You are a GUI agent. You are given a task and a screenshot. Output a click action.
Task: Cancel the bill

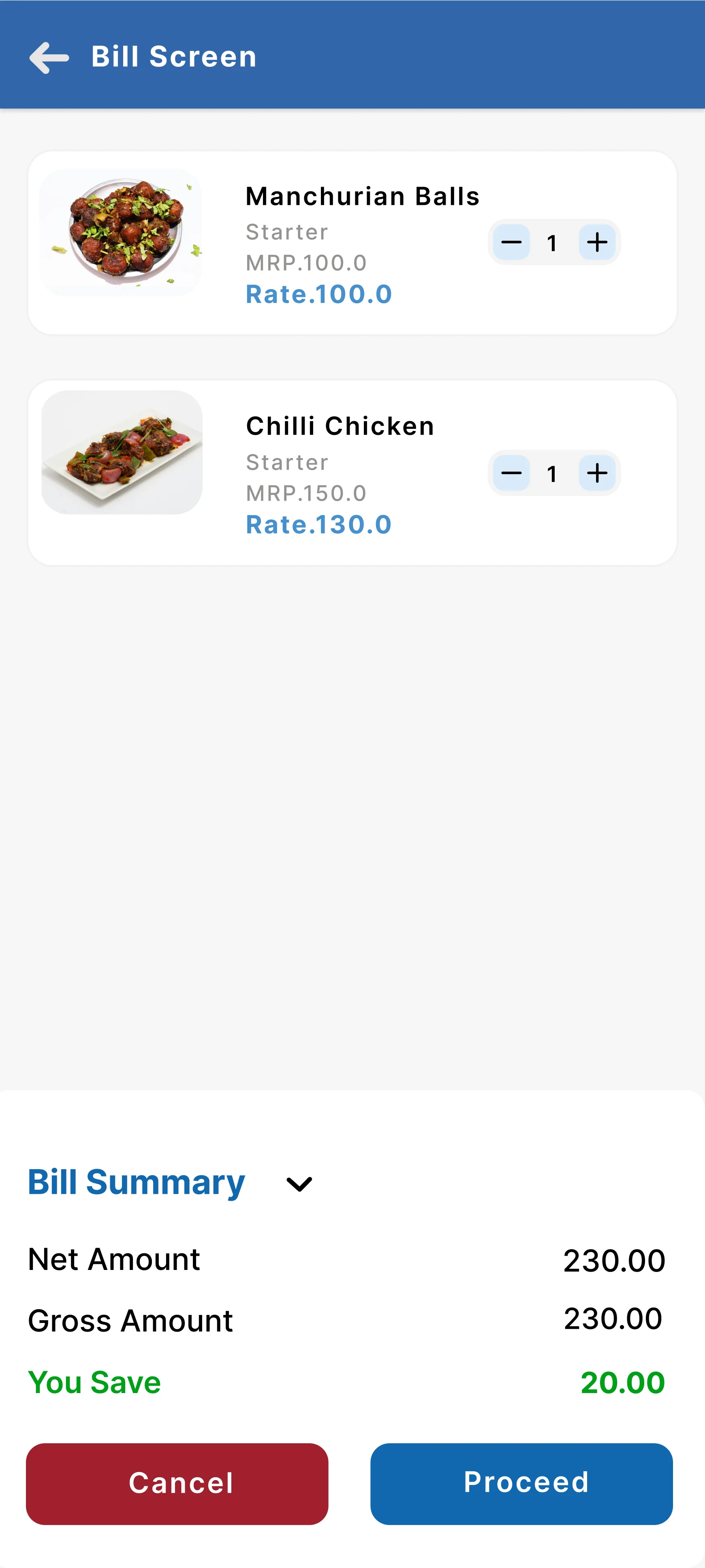(x=177, y=1483)
